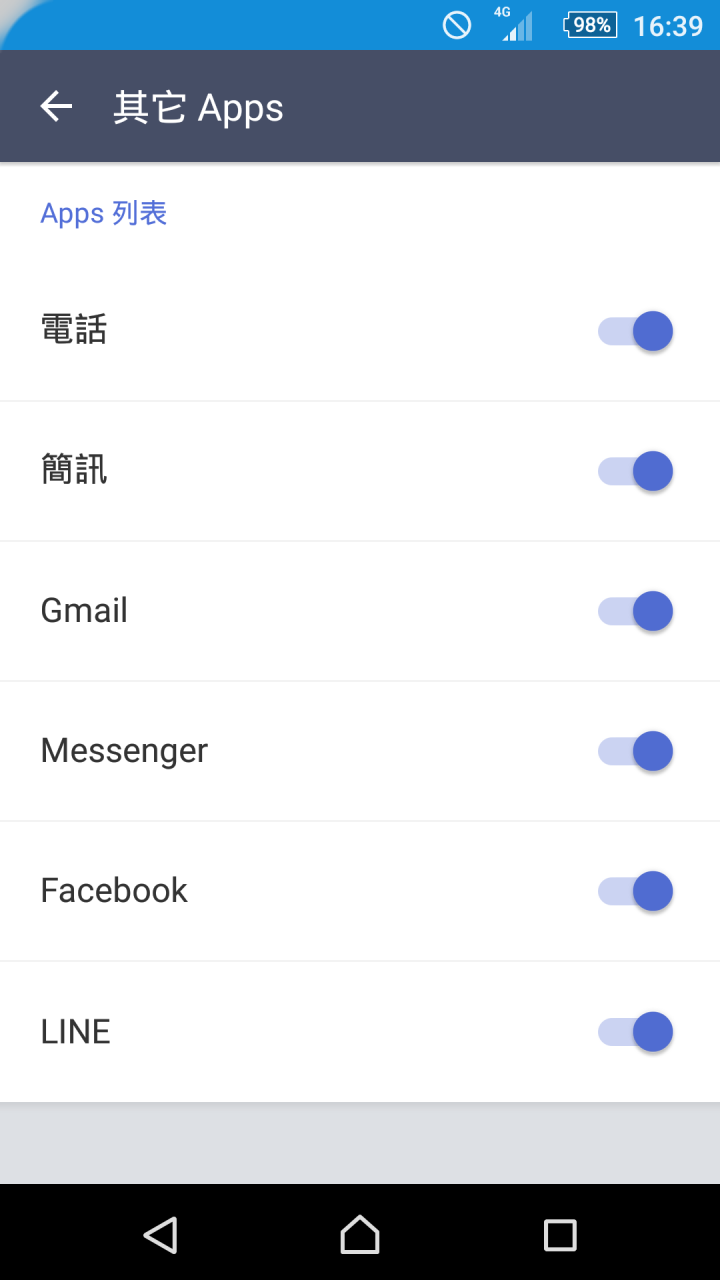Open the recent apps overview
The width and height of the screenshot is (720, 1280).
pyautogui.click(x=560, y=1235)
